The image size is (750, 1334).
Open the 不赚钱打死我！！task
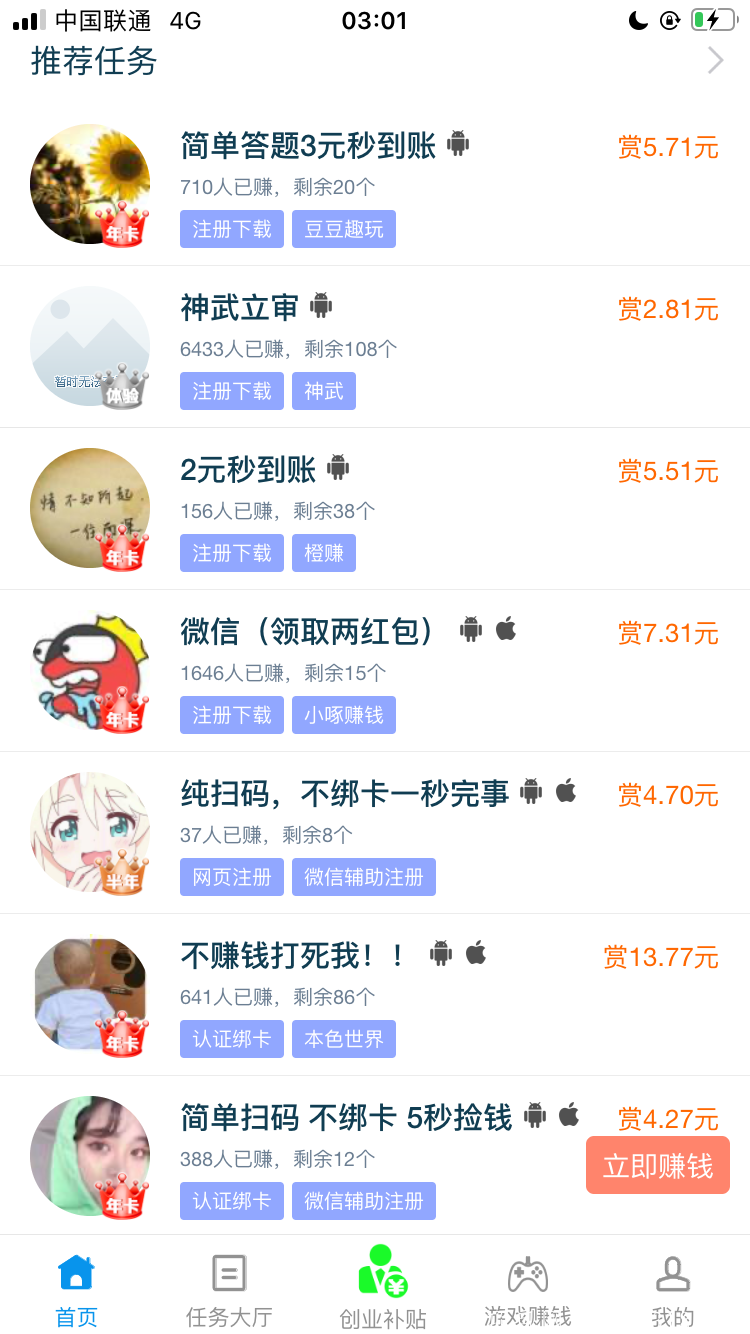(292, 956)
